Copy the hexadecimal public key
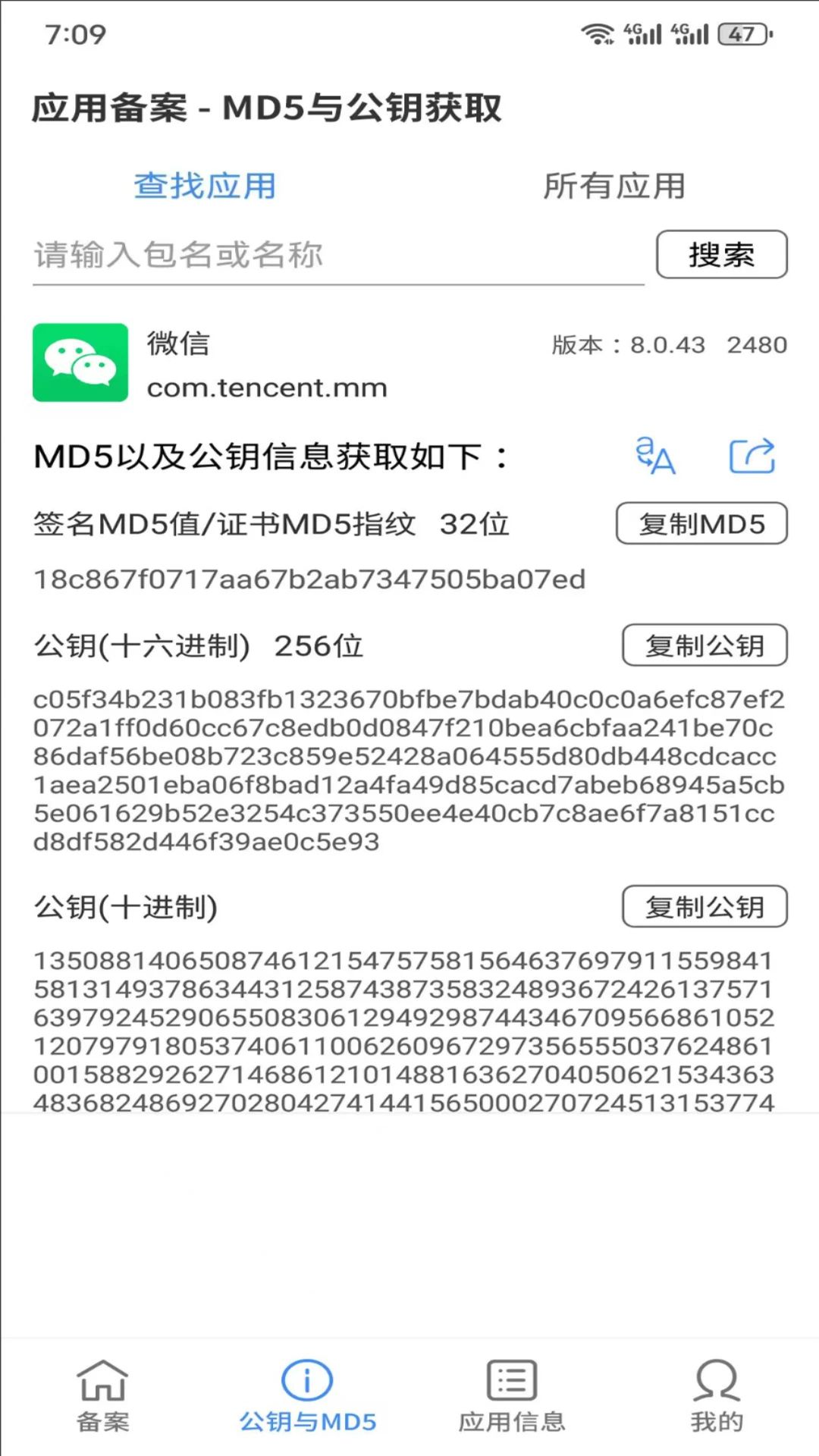Screen dimensions: 819x1456 point(705,645)
